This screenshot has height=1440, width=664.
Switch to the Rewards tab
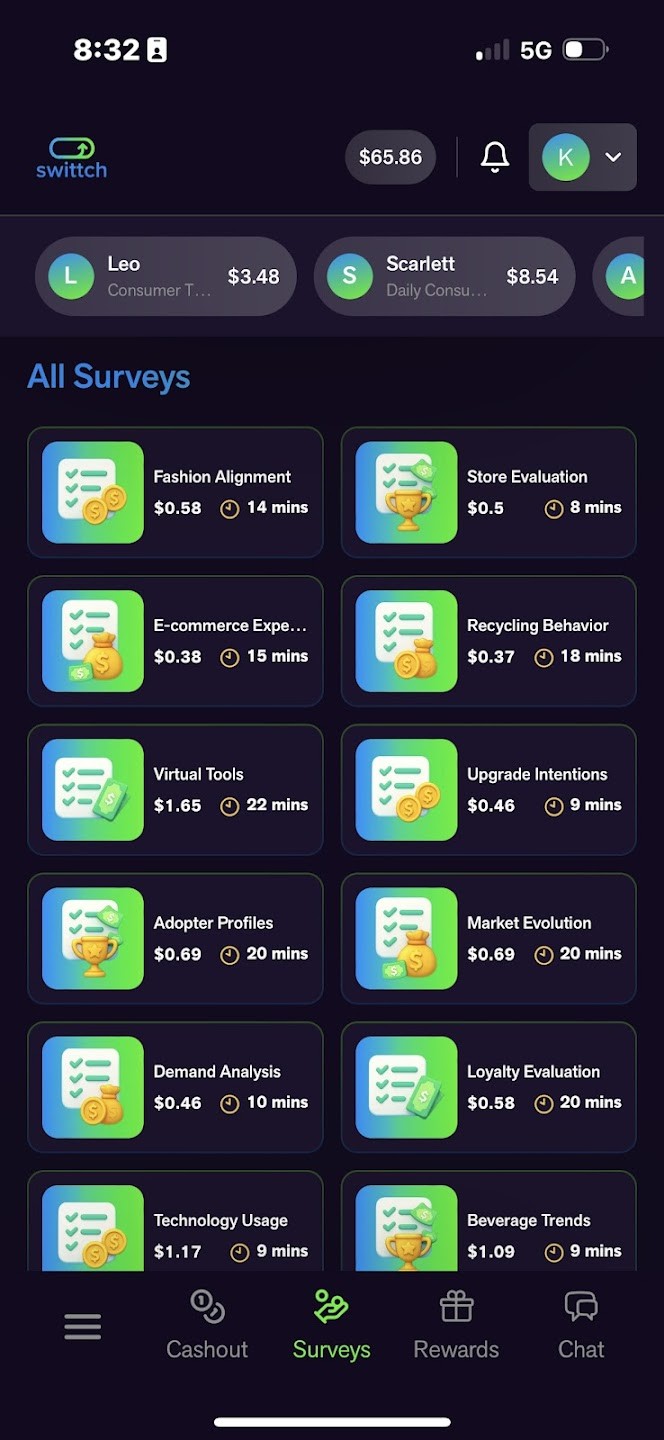456,1326
